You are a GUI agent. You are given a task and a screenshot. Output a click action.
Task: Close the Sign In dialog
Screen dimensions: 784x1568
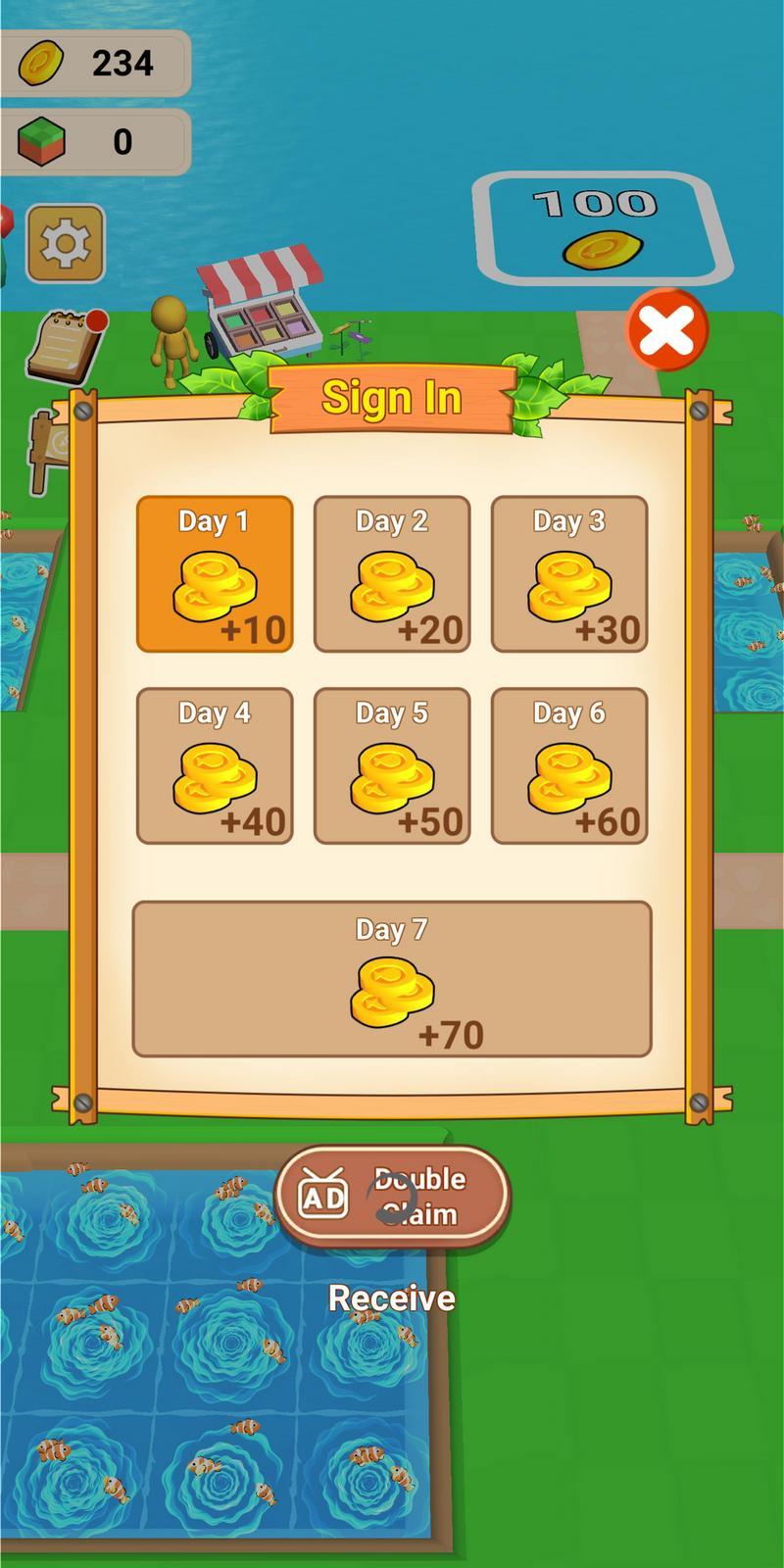click(667, 329)
